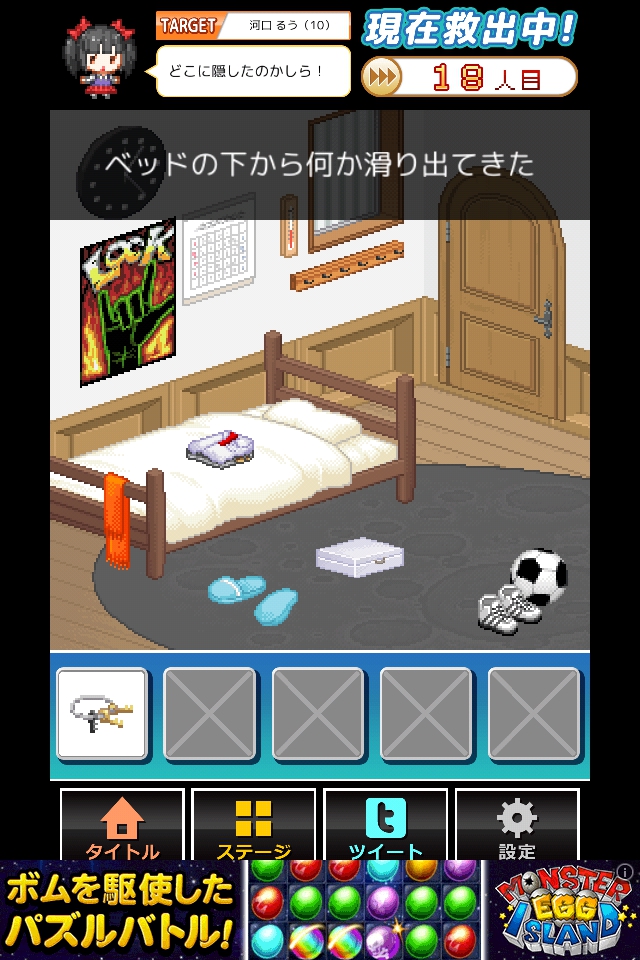Go to the タイトル title screen
The height and width of the screenshot is (960, 640).
coord(122,827)
